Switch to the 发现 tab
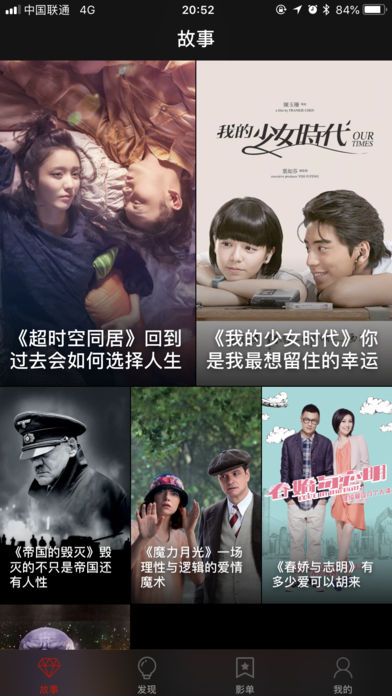 [147, 675]
